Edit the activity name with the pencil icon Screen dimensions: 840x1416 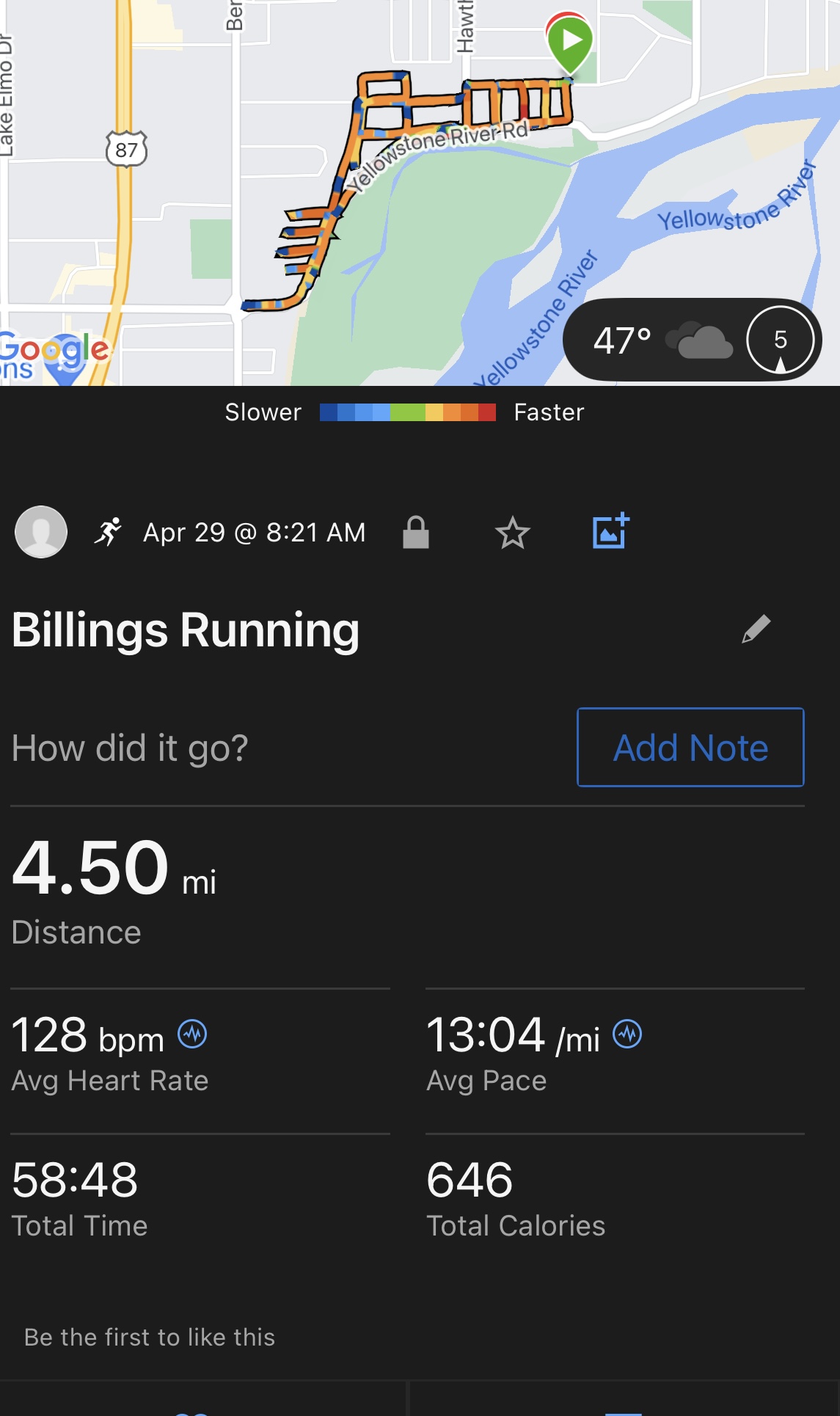click(756, 629)
